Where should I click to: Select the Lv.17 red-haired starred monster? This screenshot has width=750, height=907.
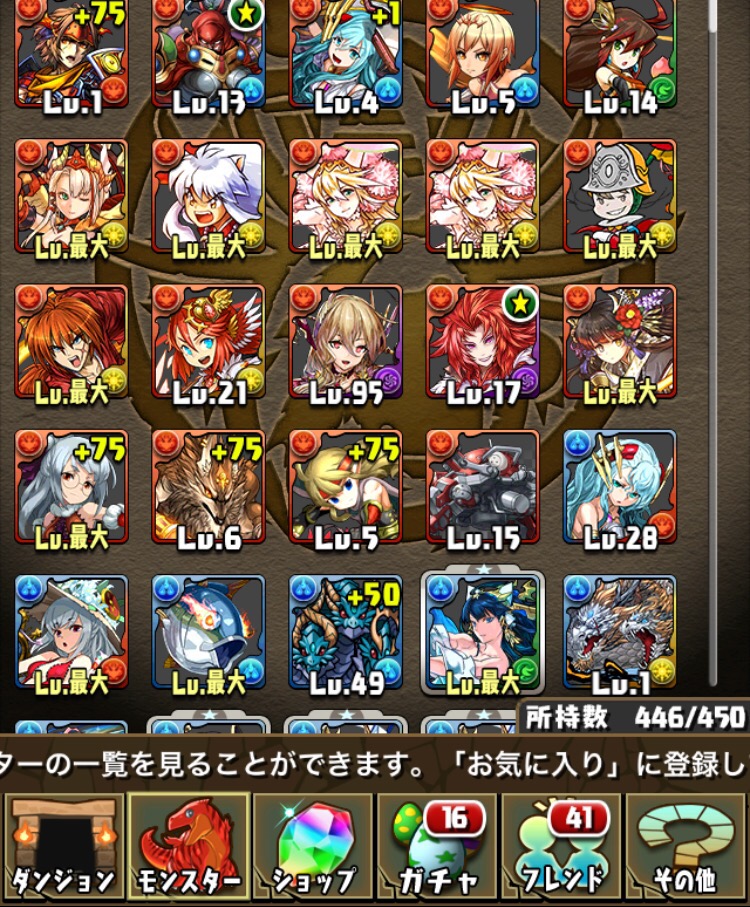[483, 342]
